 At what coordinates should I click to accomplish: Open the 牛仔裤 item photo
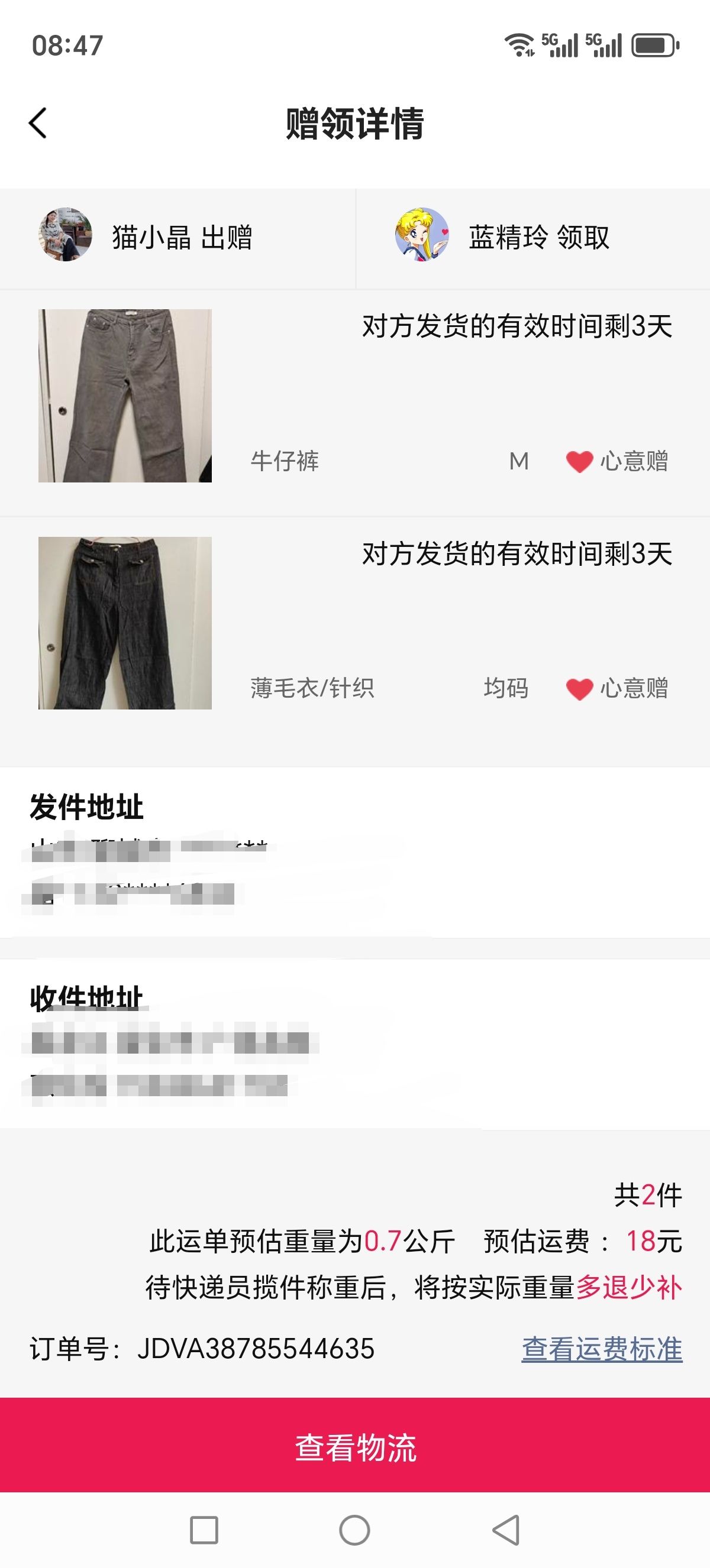[125, 396]
